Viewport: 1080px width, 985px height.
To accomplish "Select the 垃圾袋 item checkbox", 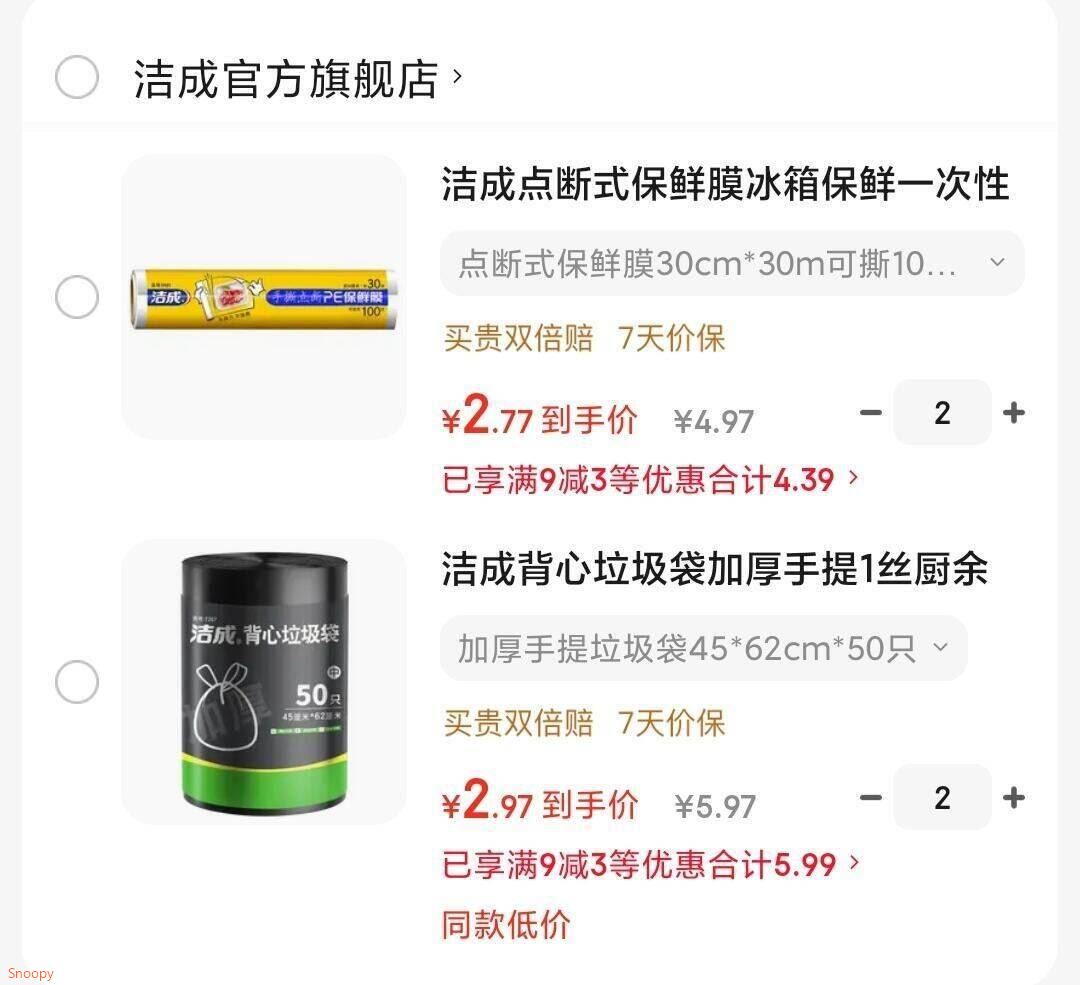I will (76, 682).
